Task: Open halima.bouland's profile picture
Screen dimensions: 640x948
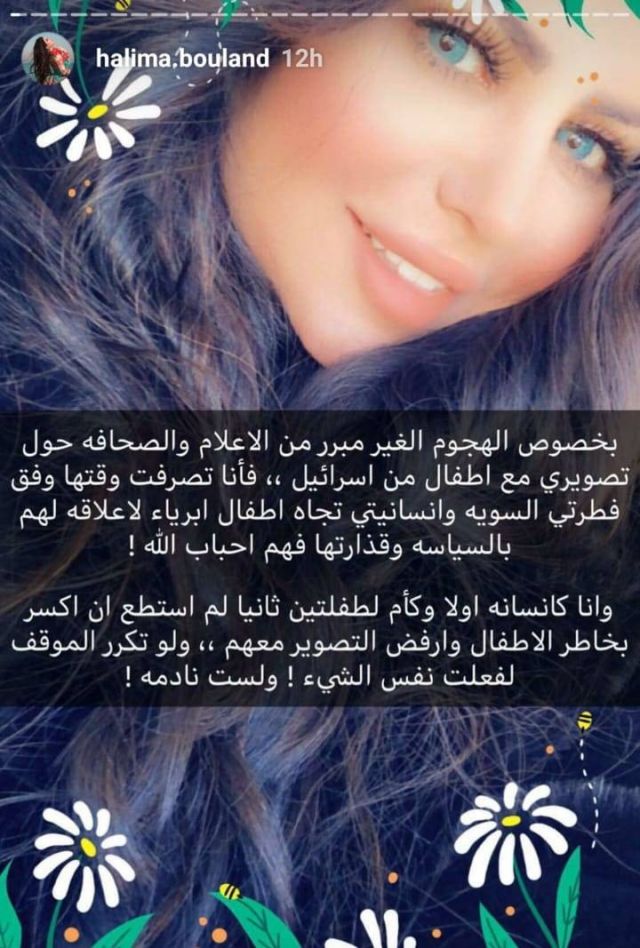Action: point(47,59)
